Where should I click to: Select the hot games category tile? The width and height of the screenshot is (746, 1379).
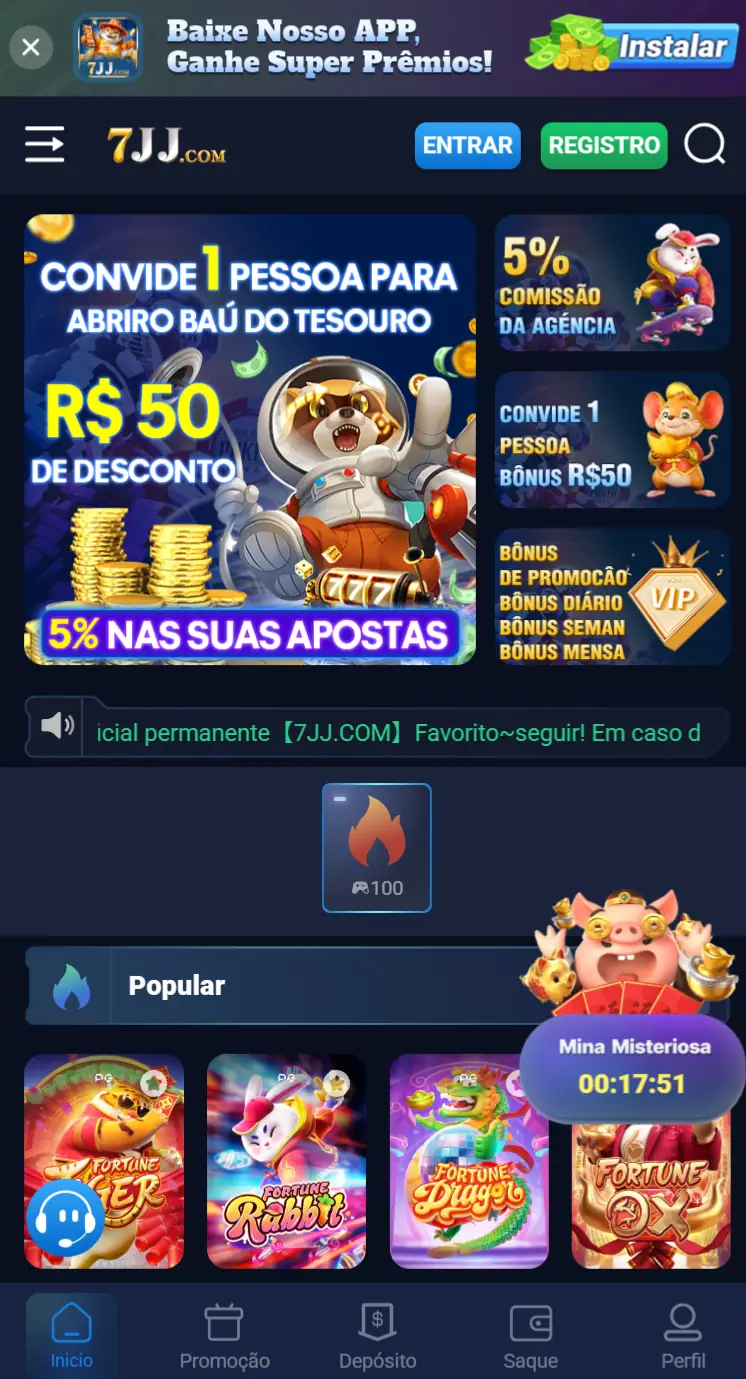[x=377, y=847]
